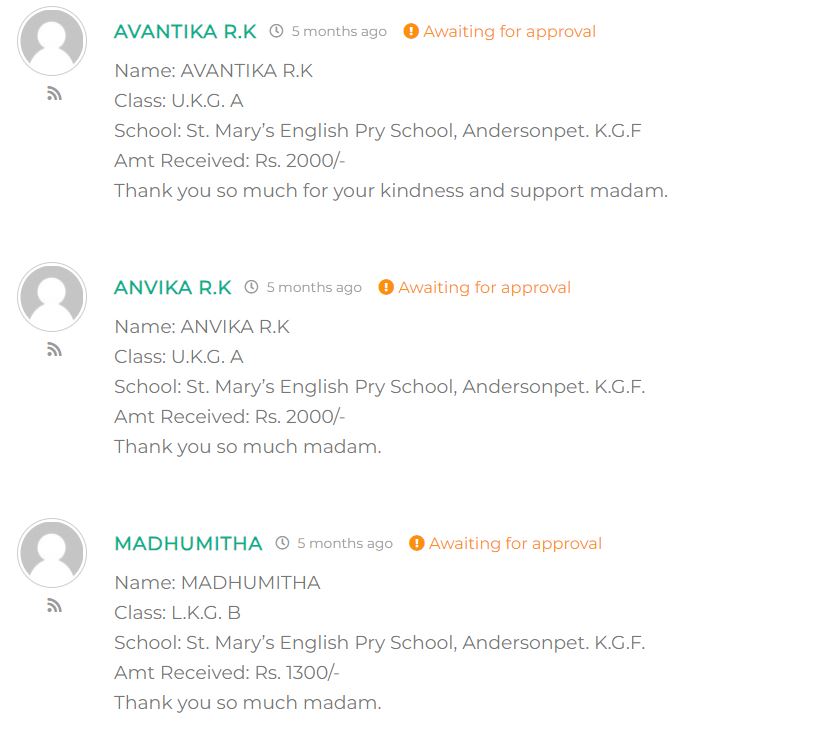Open ANVIKA R.K author name link
This screenshot has width=813, height=743.
172,288
